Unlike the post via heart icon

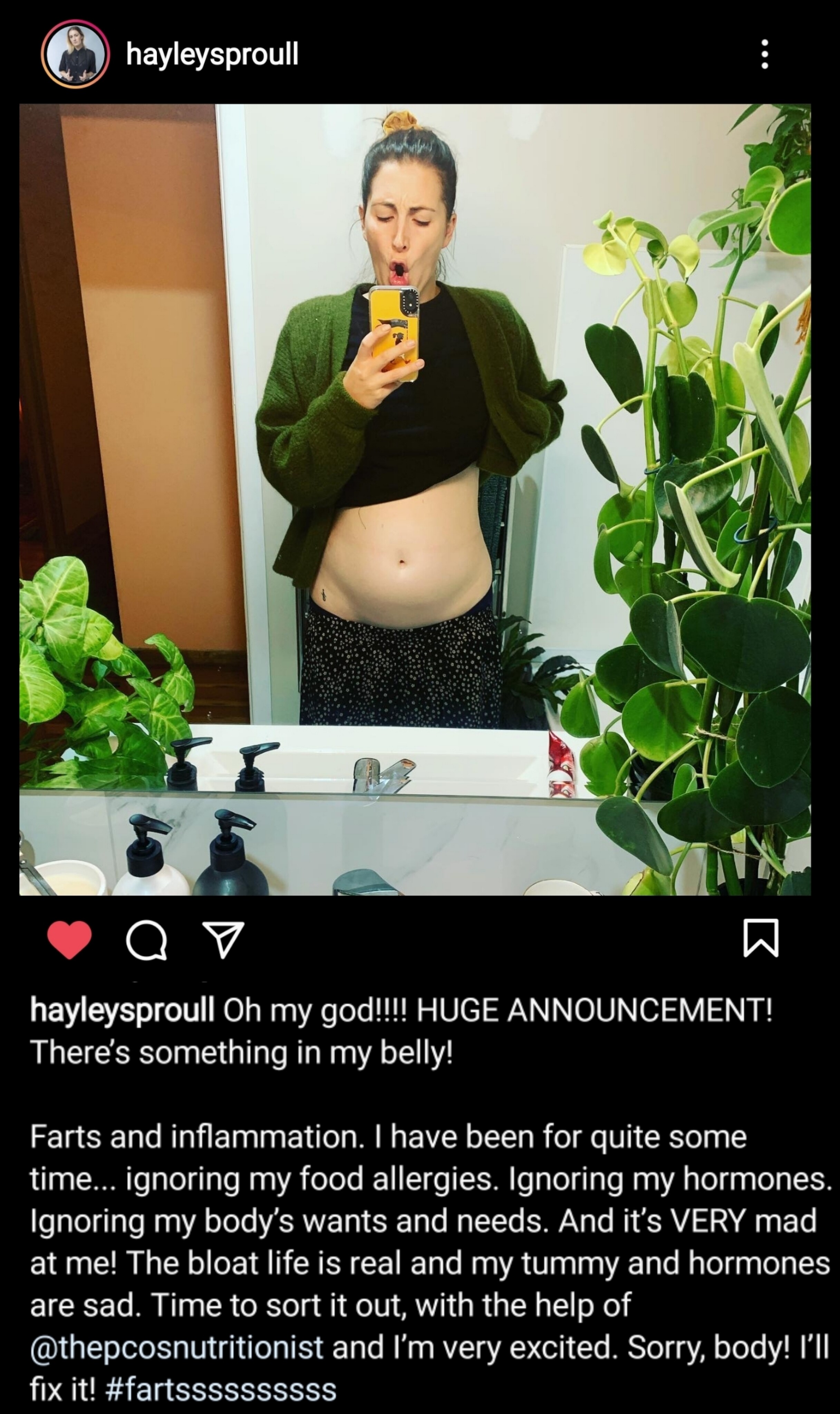[69, 940]
